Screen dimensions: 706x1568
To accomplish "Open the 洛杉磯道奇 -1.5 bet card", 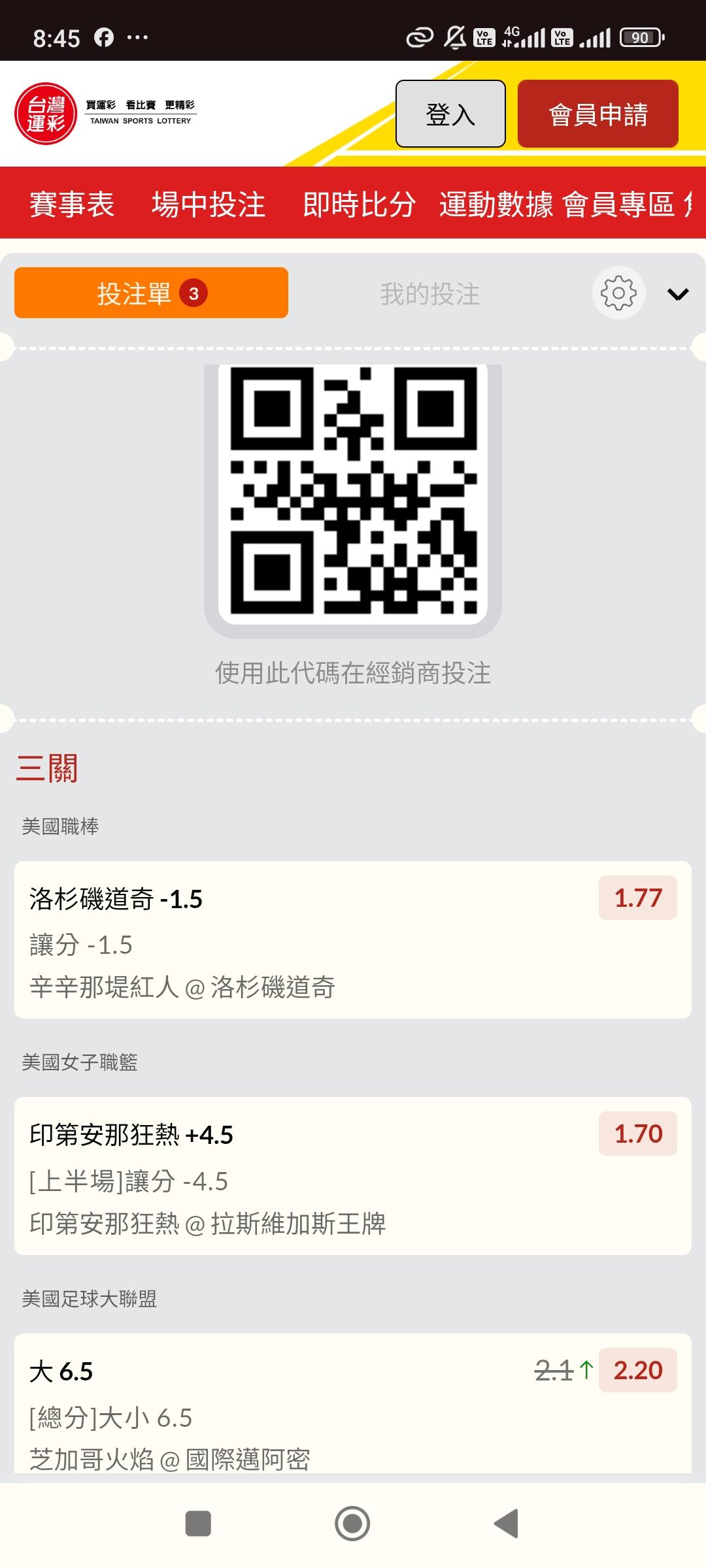I will tap(353, 939).
